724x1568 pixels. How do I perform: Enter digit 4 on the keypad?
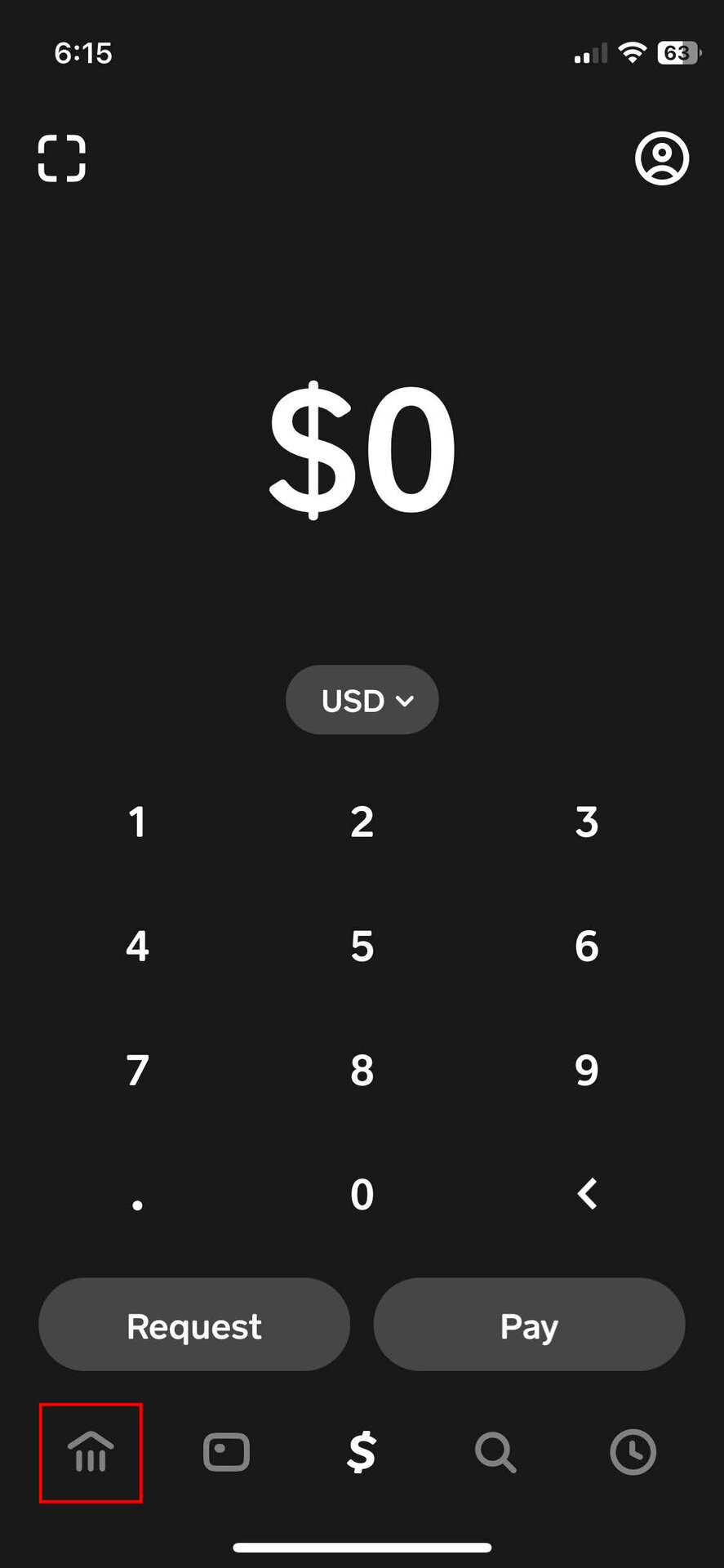(137, 947)
